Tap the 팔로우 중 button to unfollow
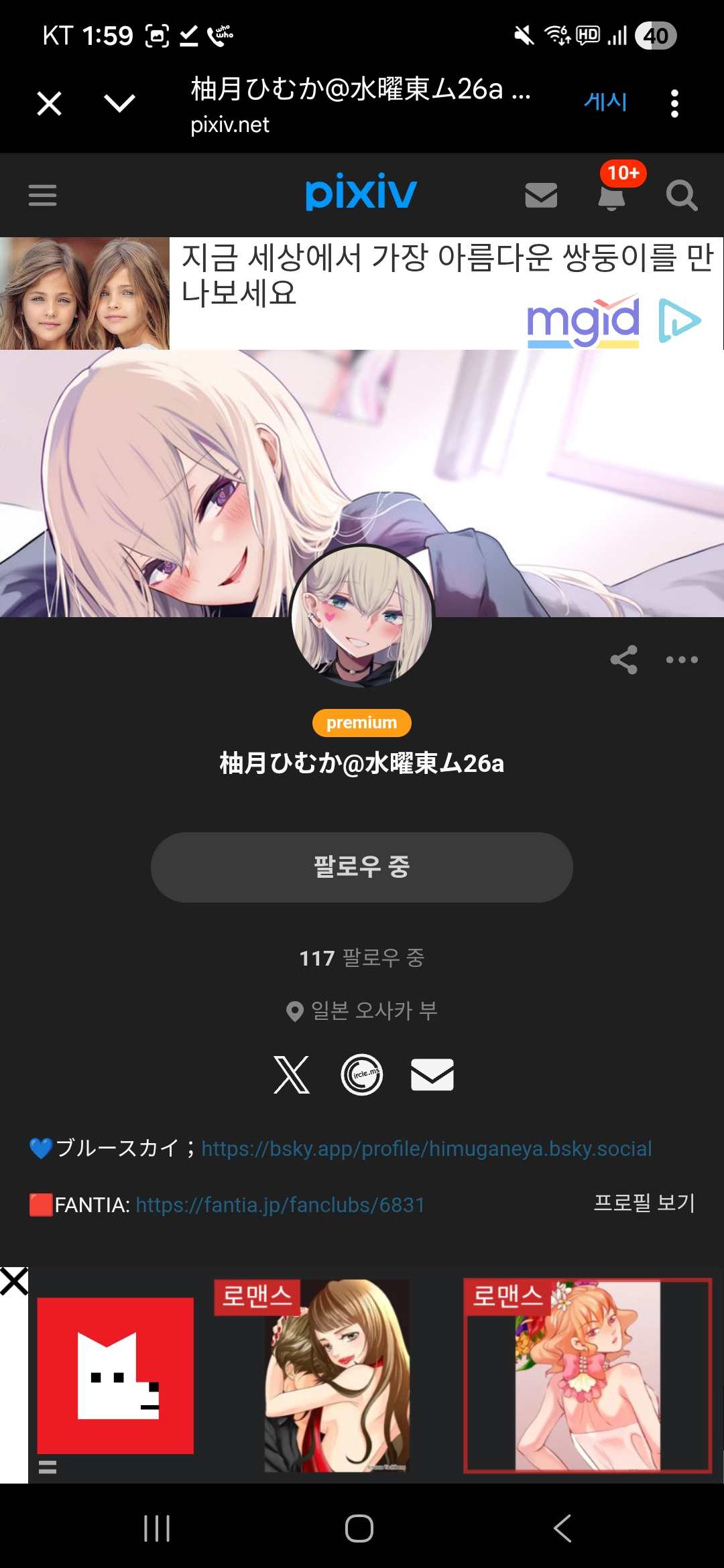Screen dimensions: 724x1568 (x=362, y=867)
